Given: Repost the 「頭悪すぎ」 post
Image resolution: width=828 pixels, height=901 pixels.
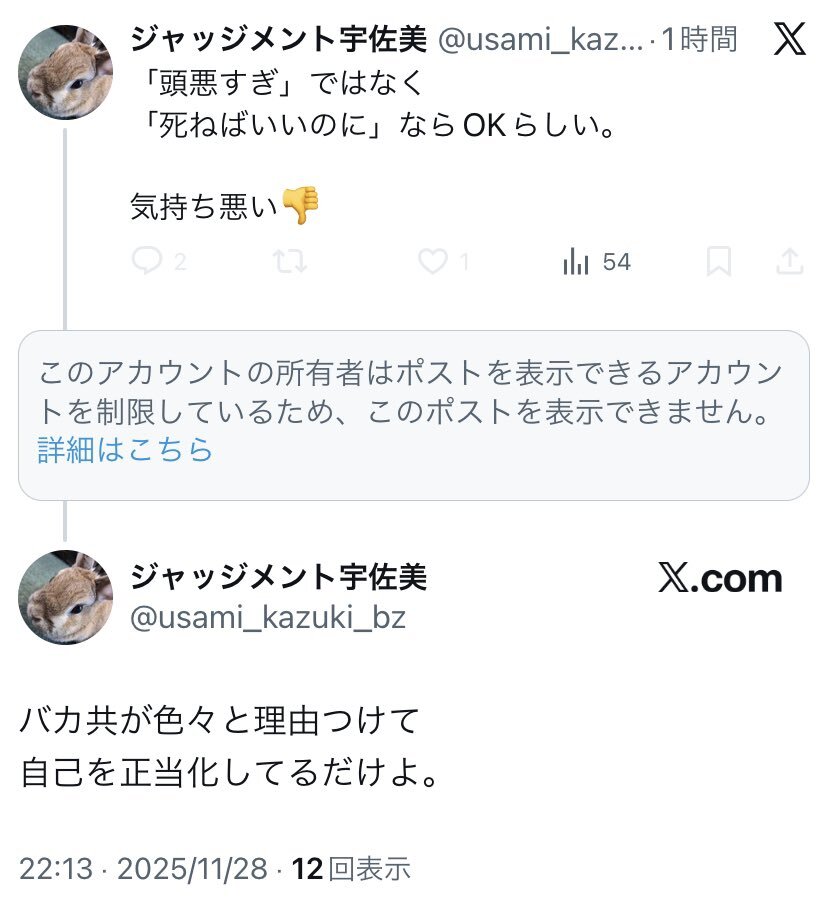Looking at the screenshot, I should coord(290,262).
